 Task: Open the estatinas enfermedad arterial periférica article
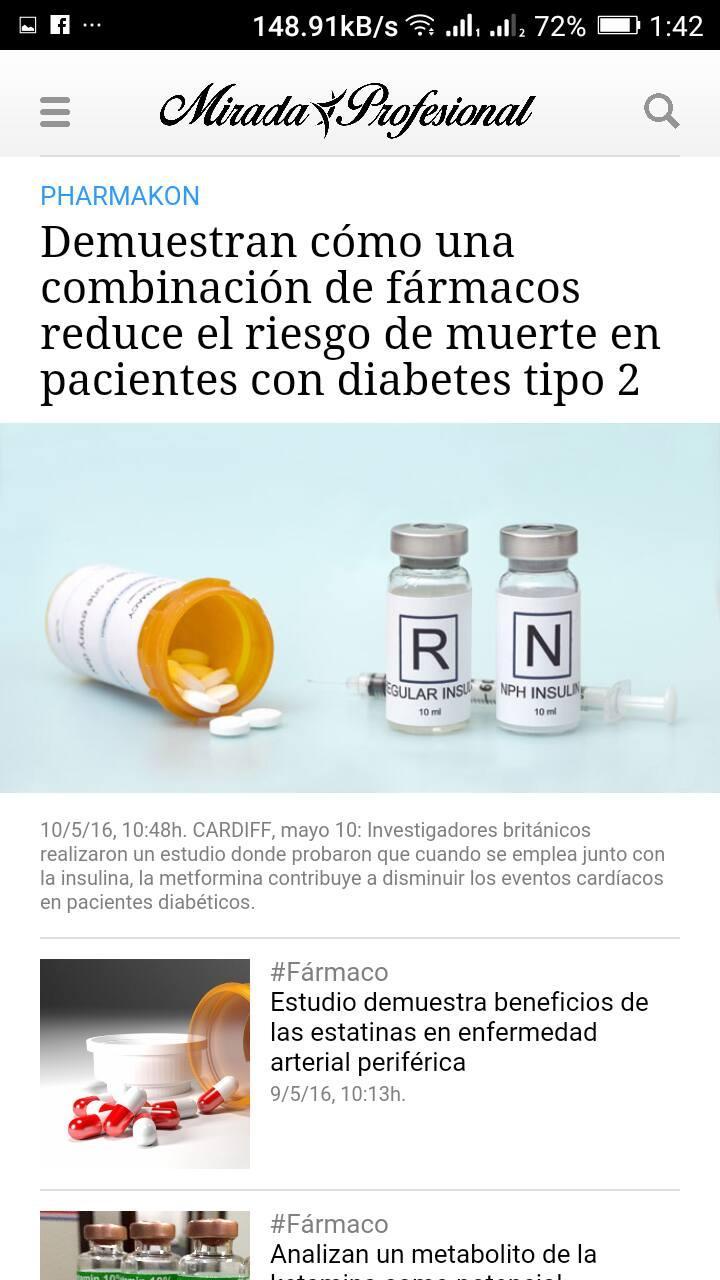pos(459,1031)
